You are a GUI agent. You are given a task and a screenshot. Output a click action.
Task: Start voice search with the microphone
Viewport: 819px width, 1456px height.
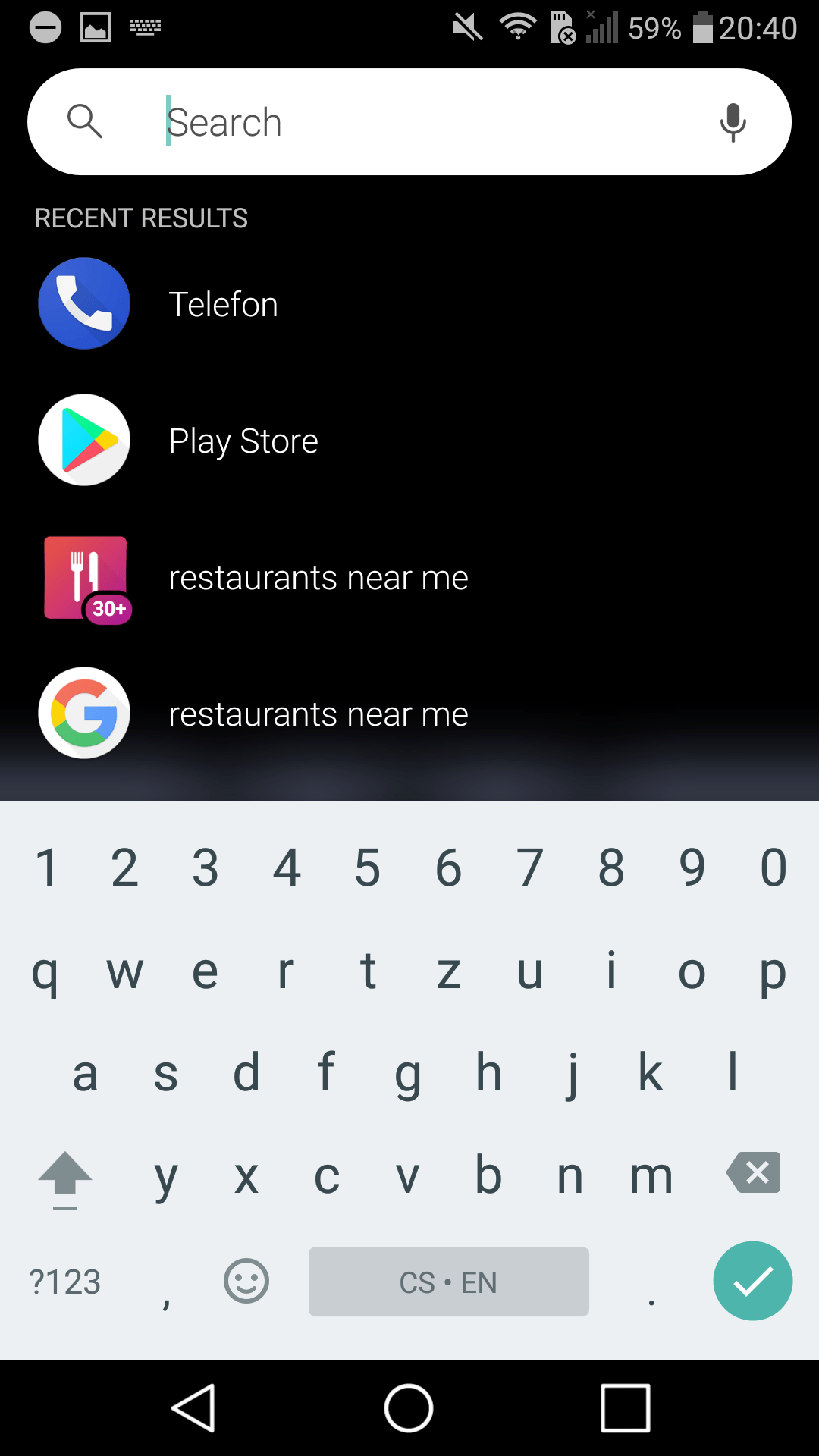coord(733,122)
